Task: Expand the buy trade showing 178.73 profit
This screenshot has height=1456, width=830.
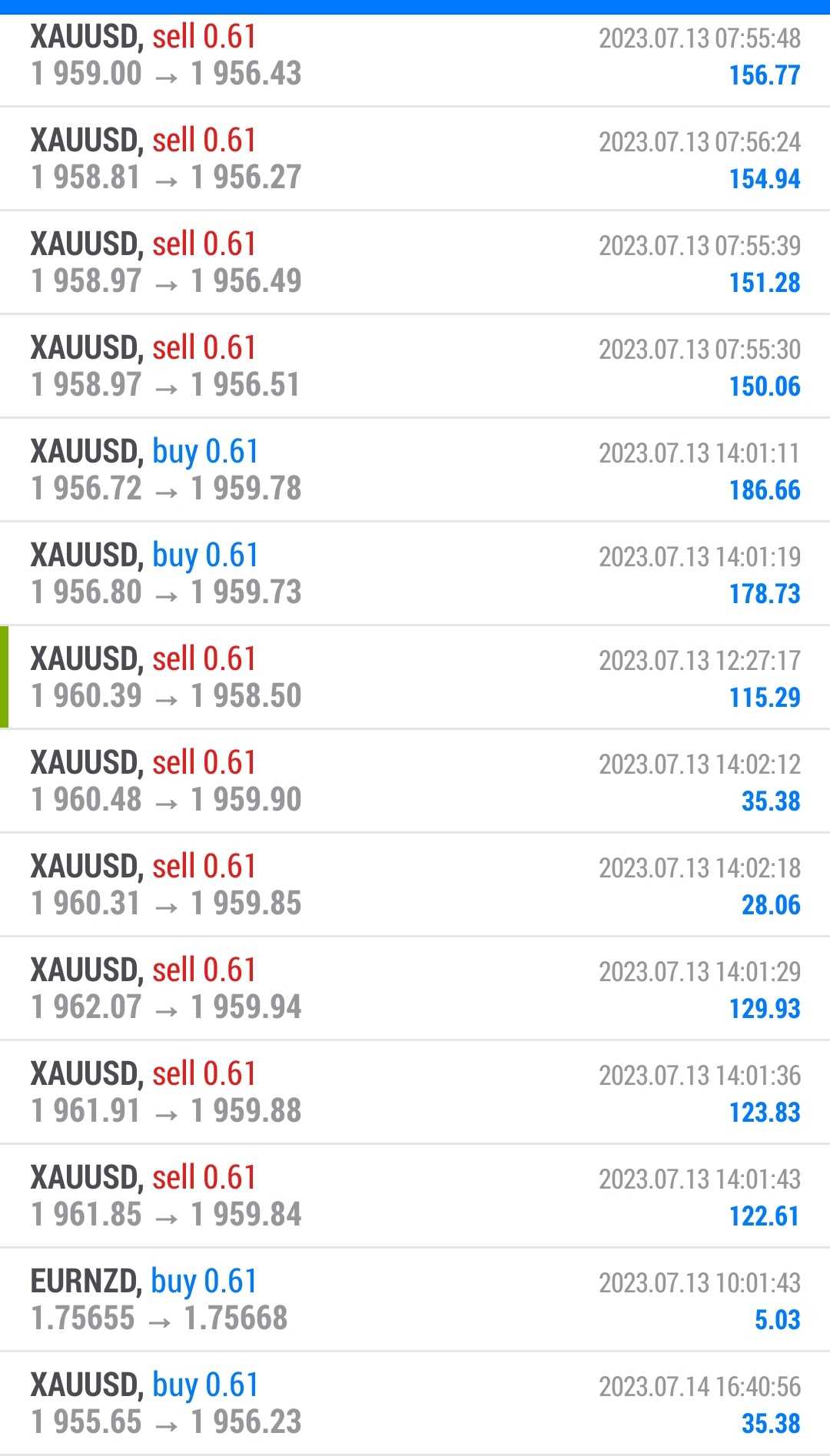Action: click(x=415, y=574)
